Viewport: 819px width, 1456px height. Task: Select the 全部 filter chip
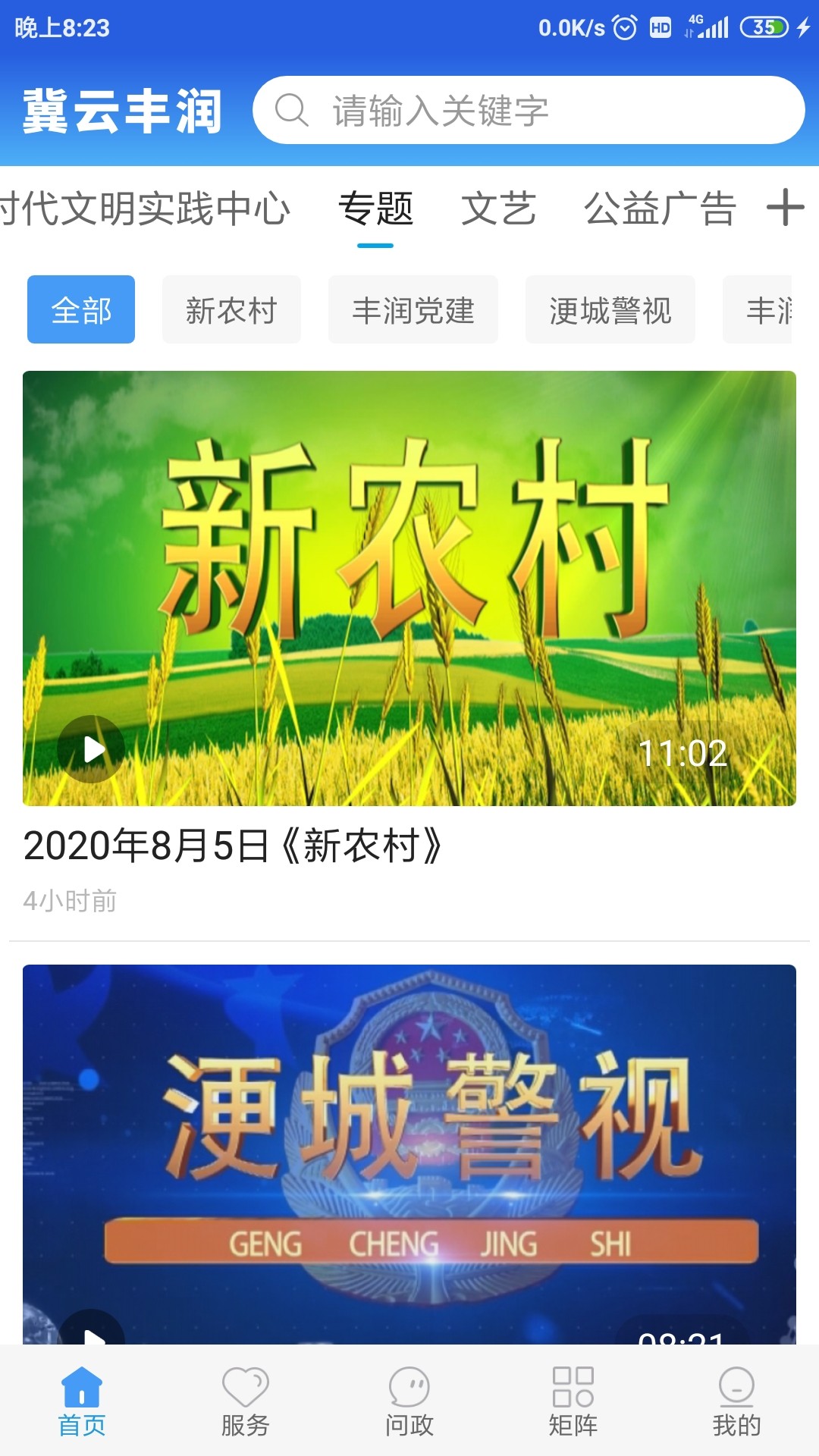point(80,309)
